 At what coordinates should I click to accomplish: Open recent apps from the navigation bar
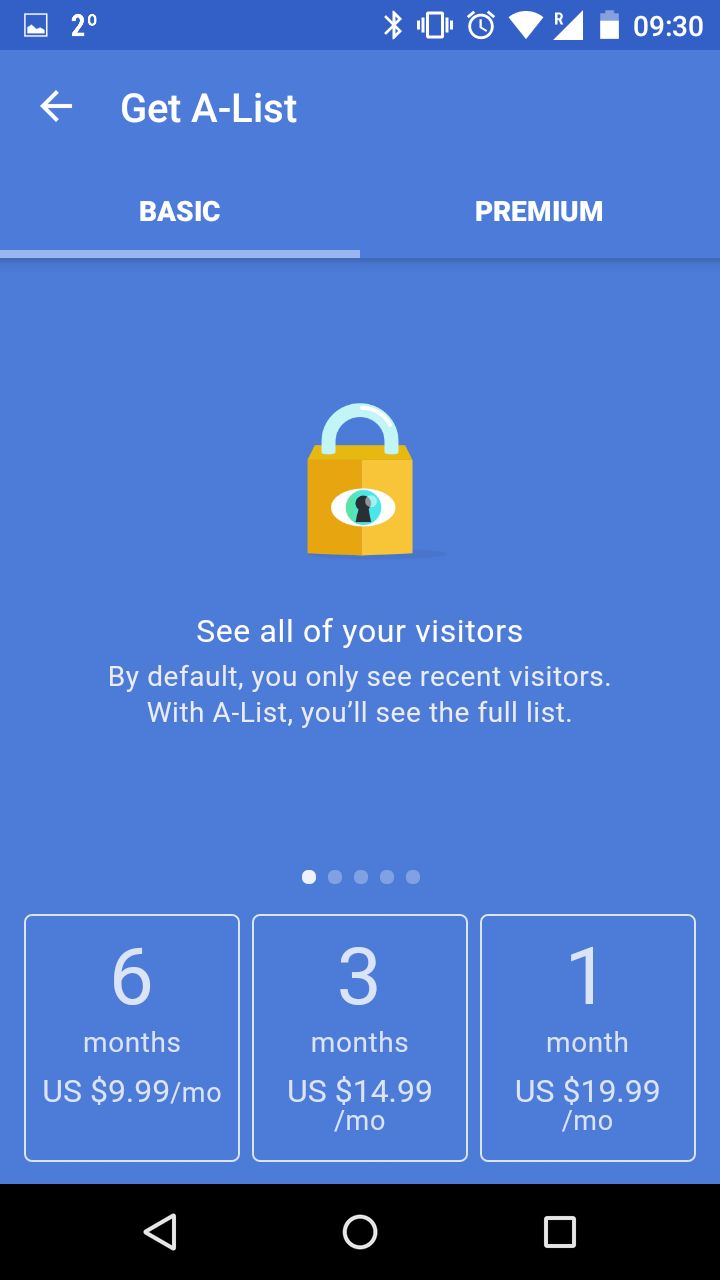coord(560,1232)
